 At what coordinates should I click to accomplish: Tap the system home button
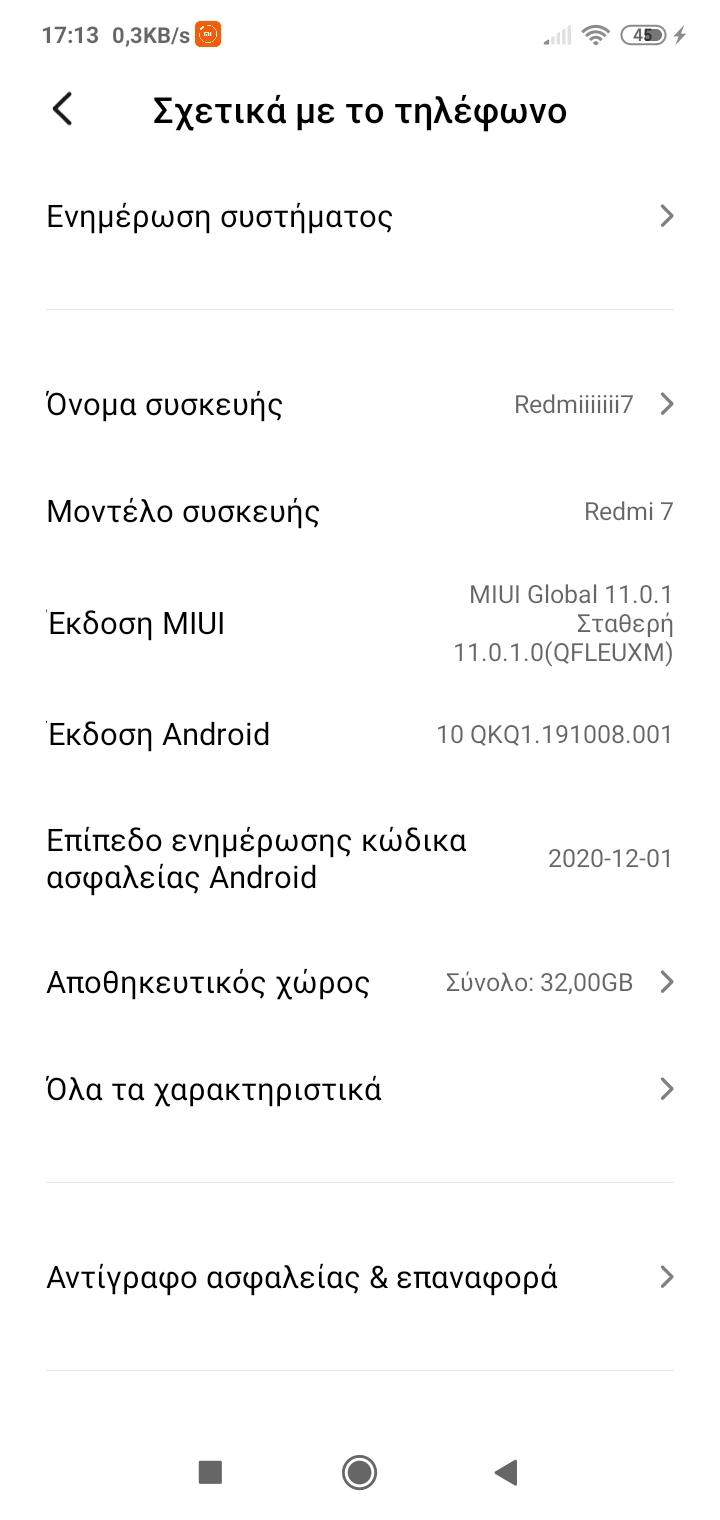click(x=359, y=1471)
